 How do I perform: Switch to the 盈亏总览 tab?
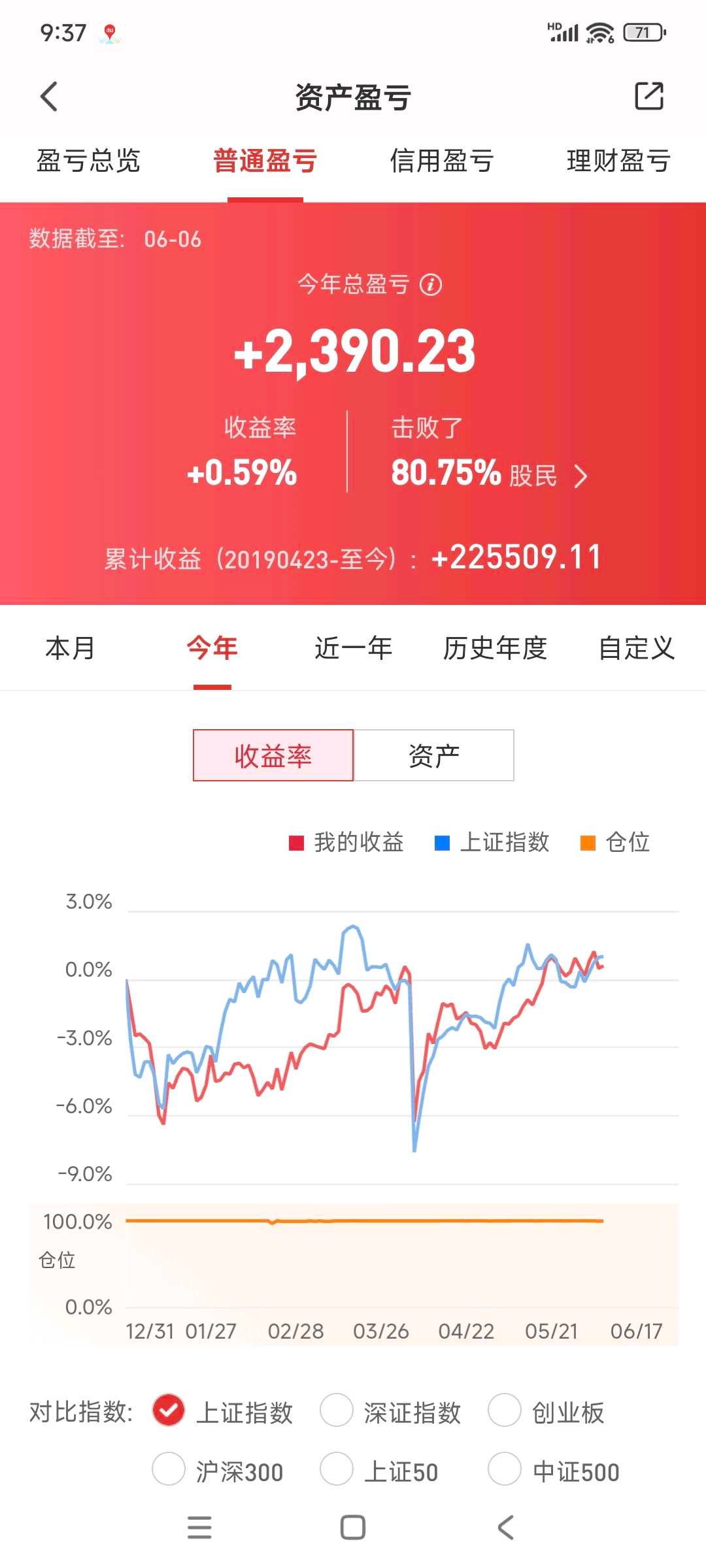tap(88, 161)
